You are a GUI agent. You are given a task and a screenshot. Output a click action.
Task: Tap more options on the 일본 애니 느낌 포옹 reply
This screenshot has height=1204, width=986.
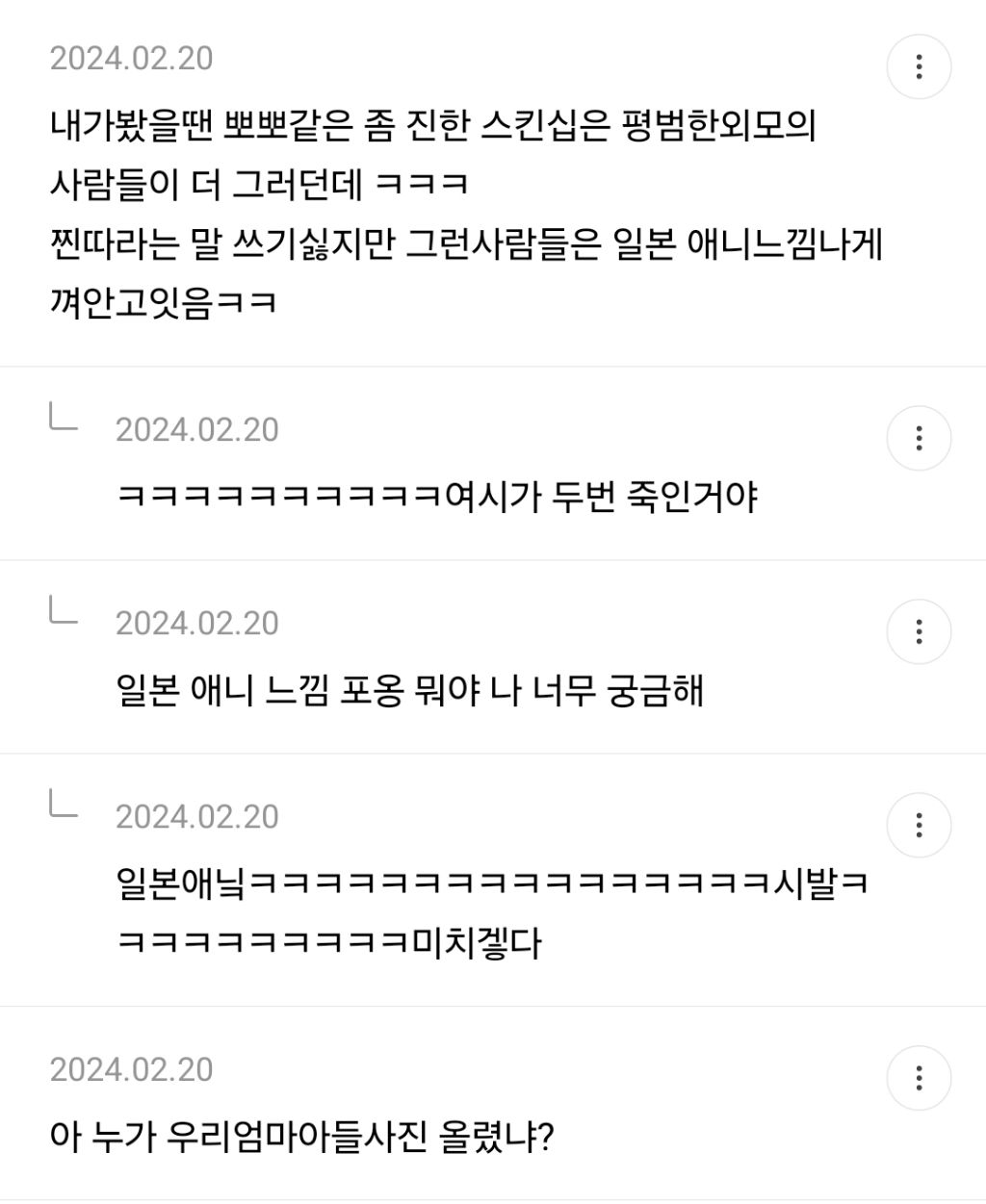pos(919,632)
